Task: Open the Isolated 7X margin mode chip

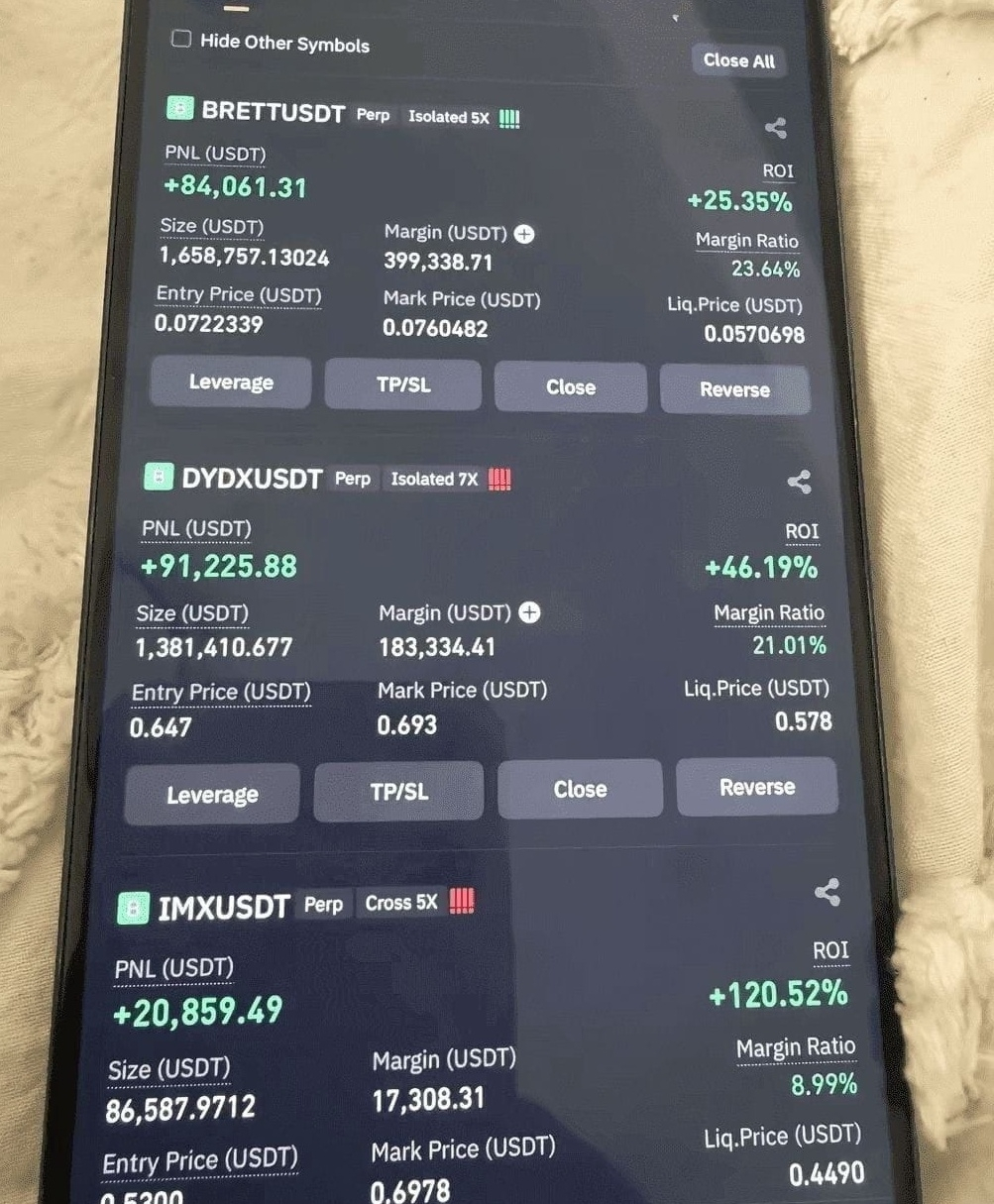Action: pos(434,480)
